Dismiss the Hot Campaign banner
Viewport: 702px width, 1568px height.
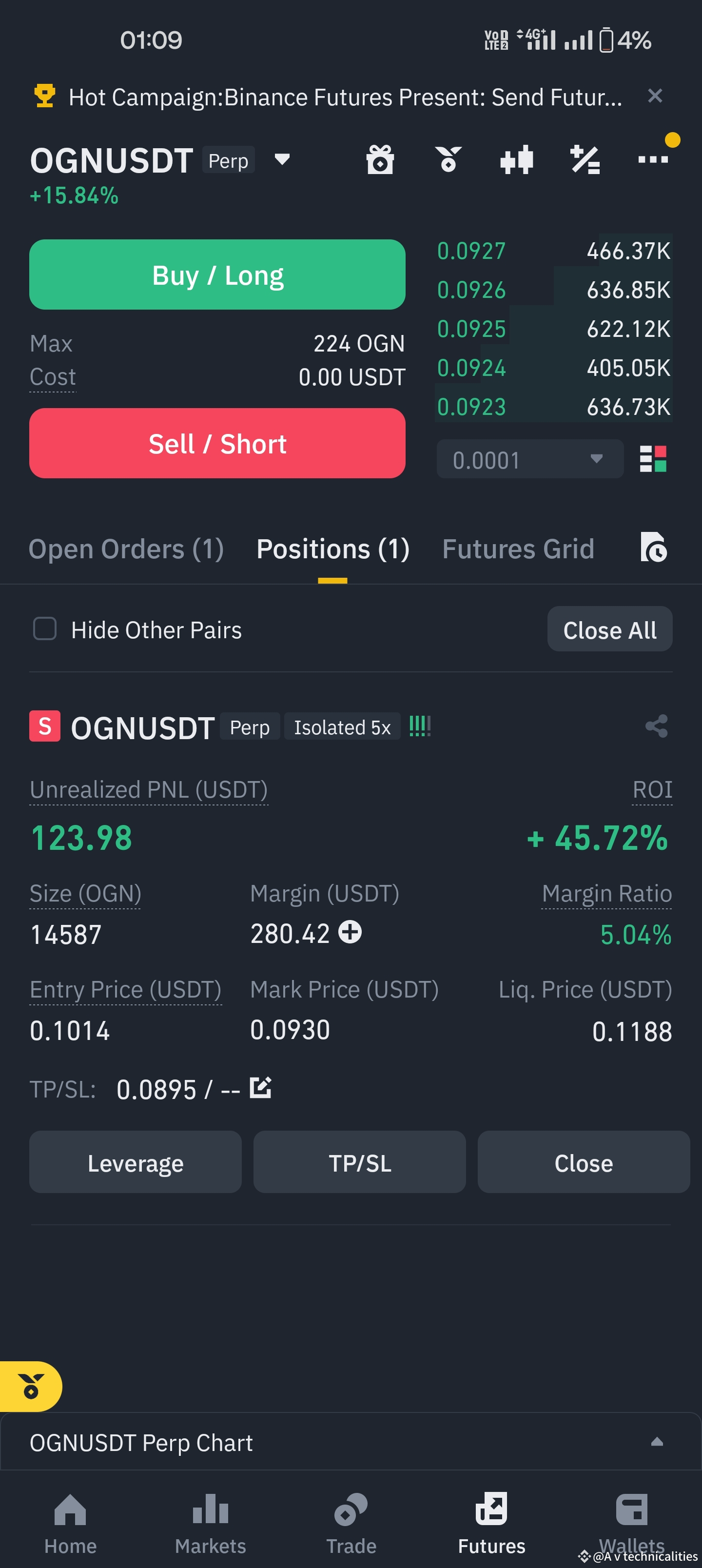pos(655,96)
